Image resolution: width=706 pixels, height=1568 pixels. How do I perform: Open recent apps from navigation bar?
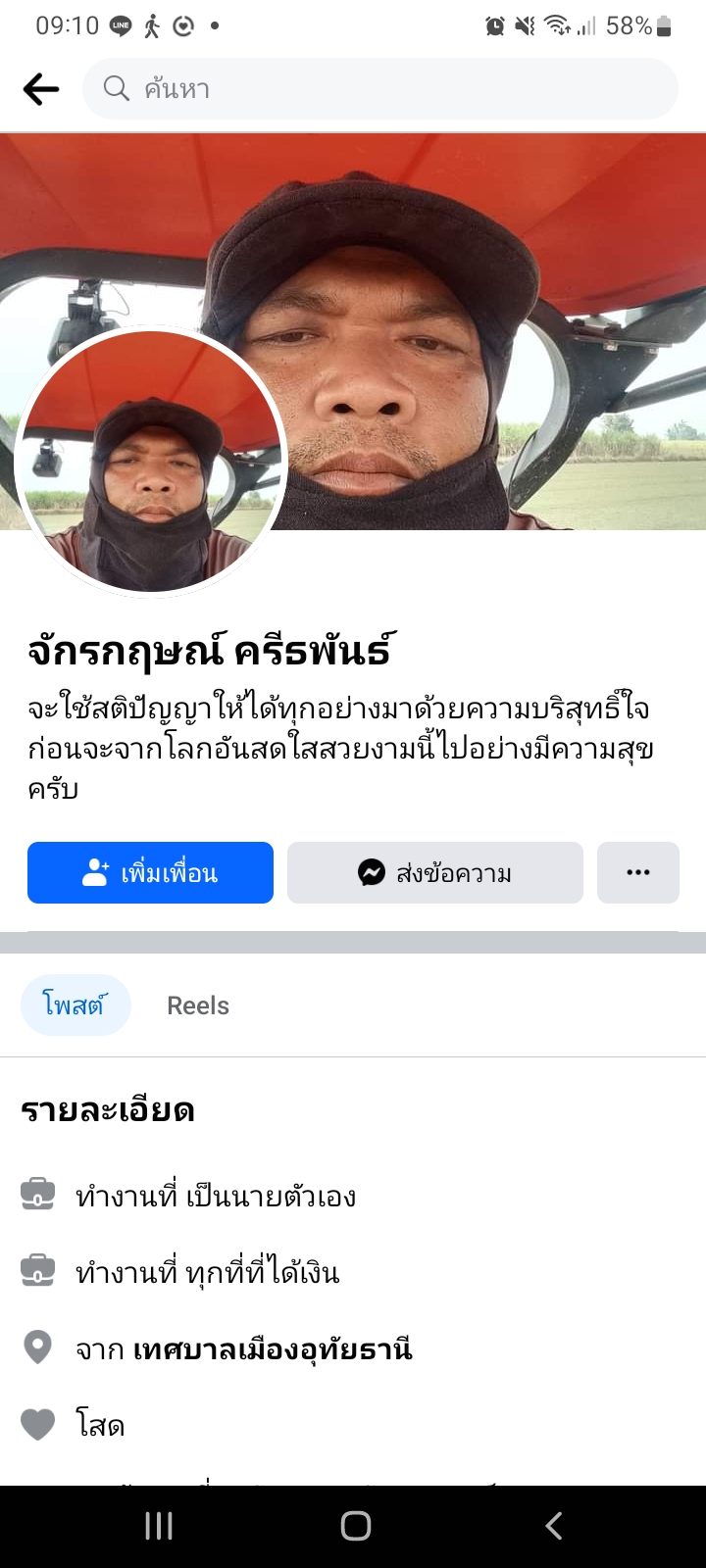click(159, 1526)
